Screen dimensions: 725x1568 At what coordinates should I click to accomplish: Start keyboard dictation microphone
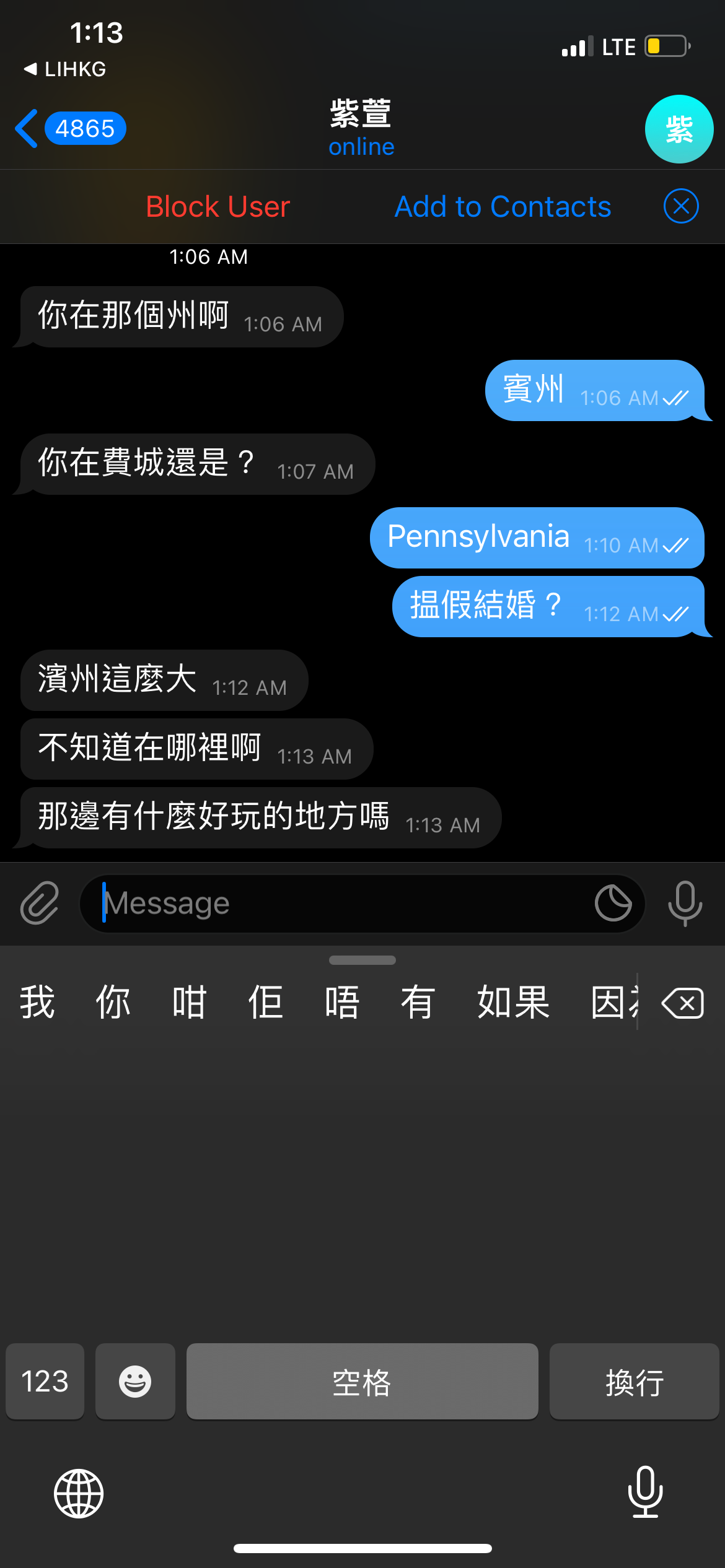click(645, 1492)
